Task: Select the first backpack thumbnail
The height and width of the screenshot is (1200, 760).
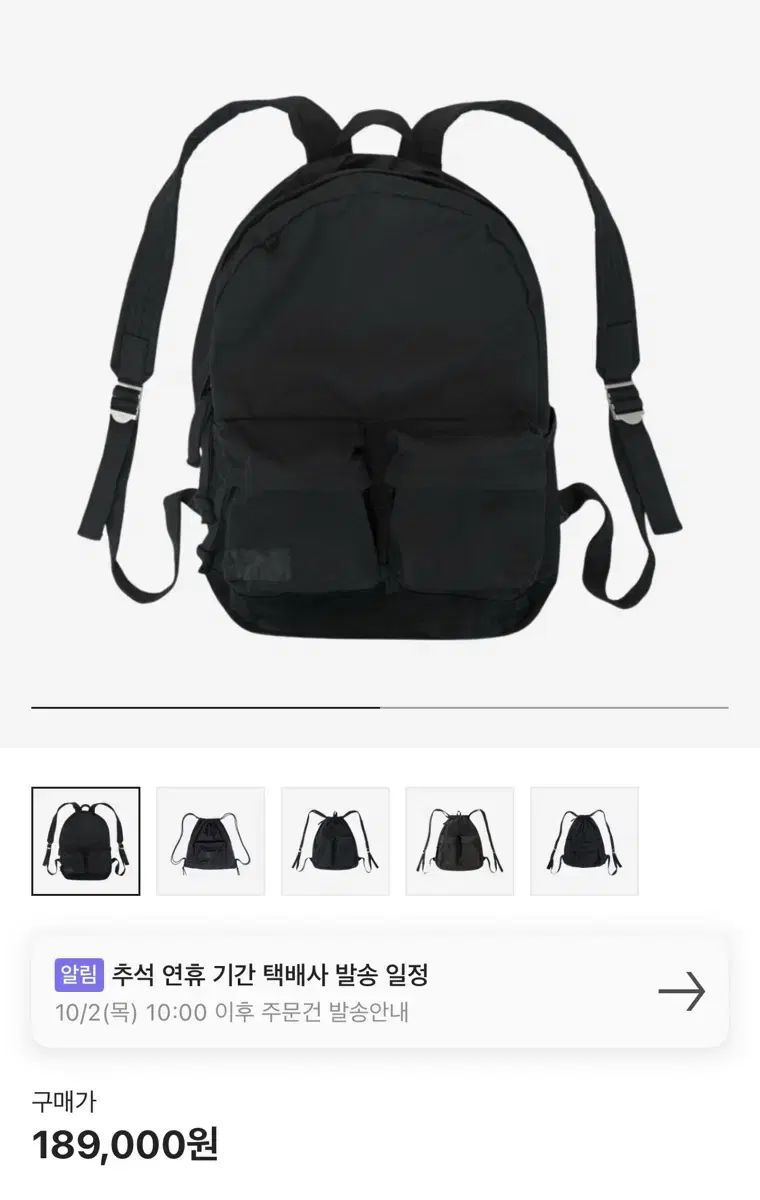Action: click(x=86, y=841)
